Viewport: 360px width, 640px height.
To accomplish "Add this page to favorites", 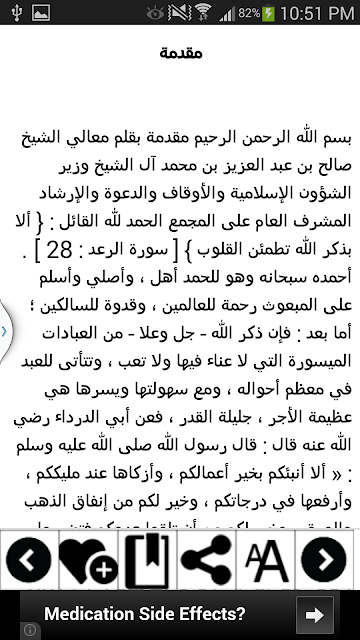I will [x=88, y=560].
